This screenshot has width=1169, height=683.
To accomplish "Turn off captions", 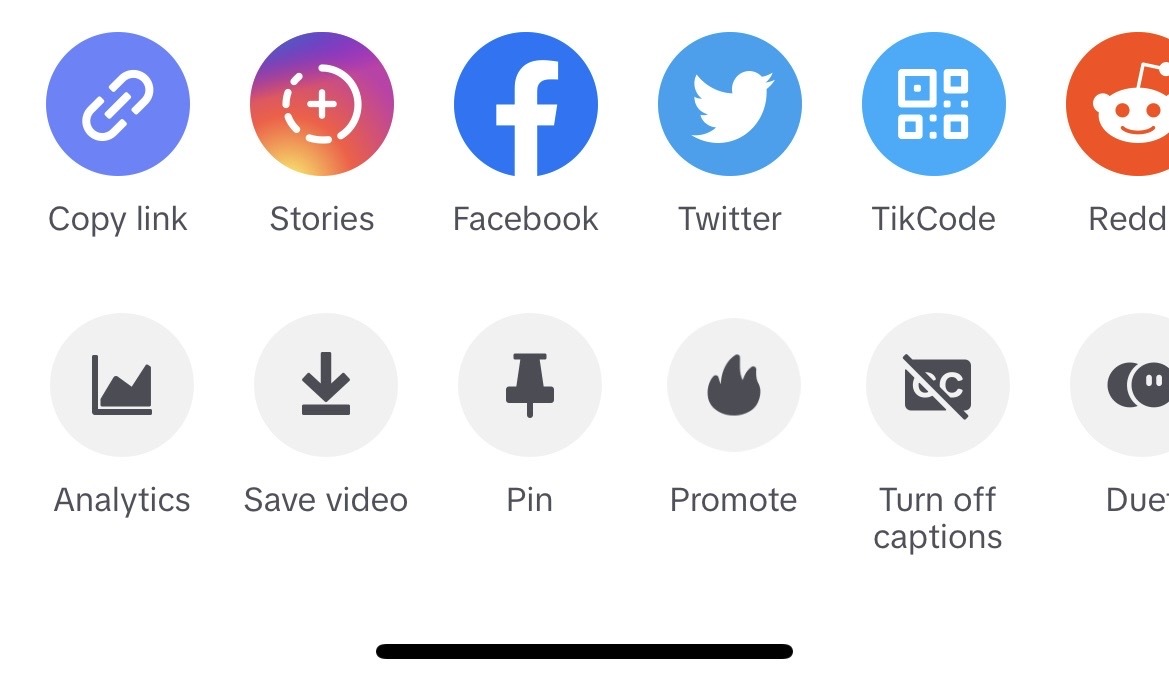I will coord(938,385).
